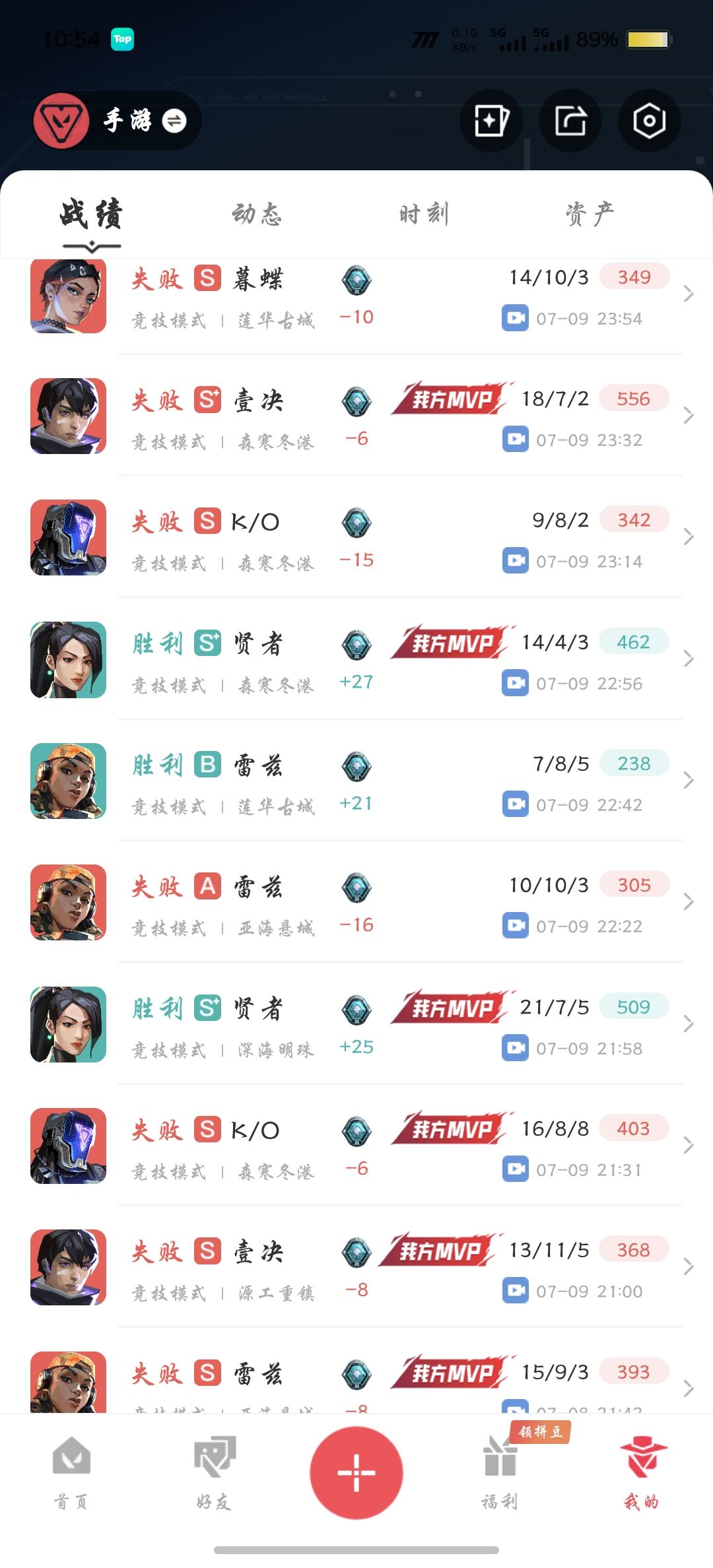Share the match record page
The image size is (713, 1568).
coord(570,121)
